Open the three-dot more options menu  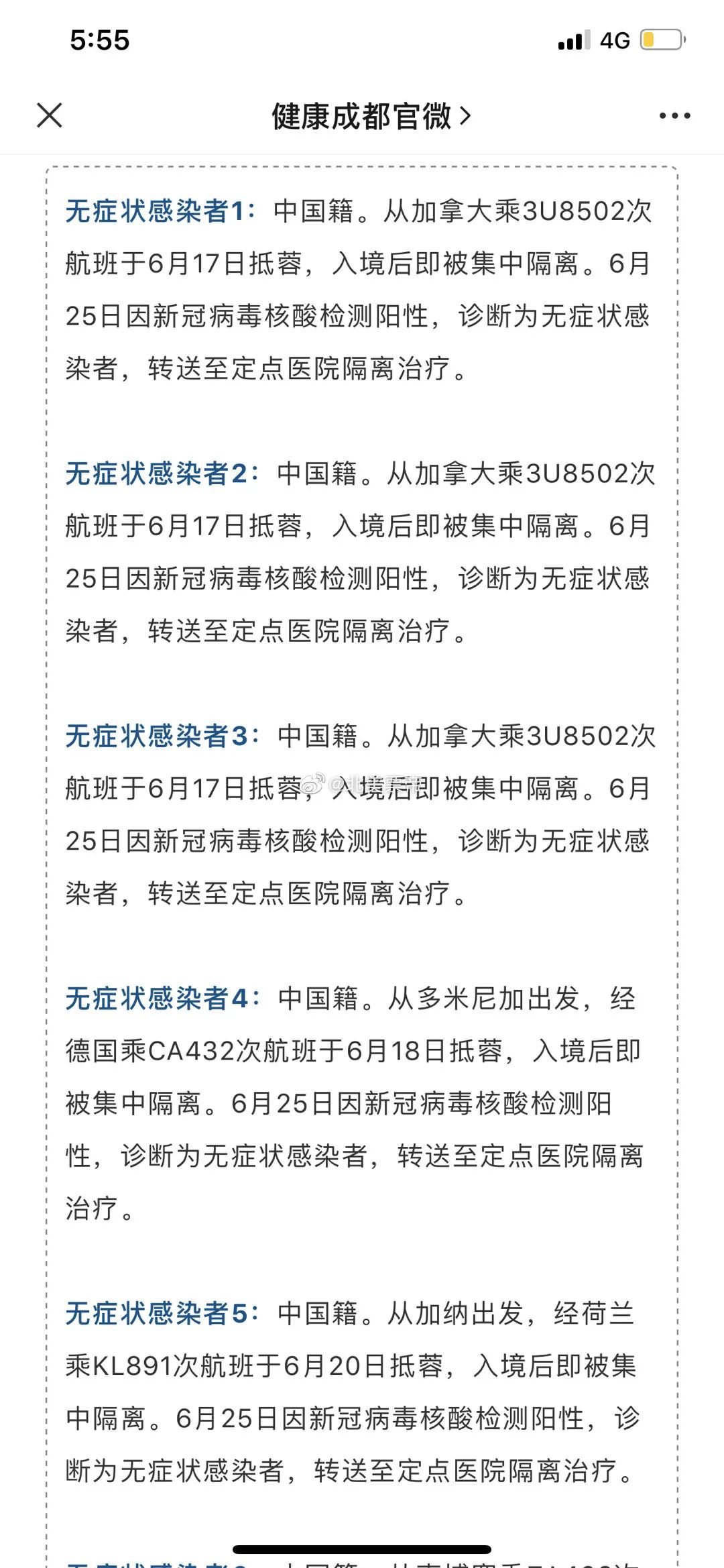[x=674, y=116]
